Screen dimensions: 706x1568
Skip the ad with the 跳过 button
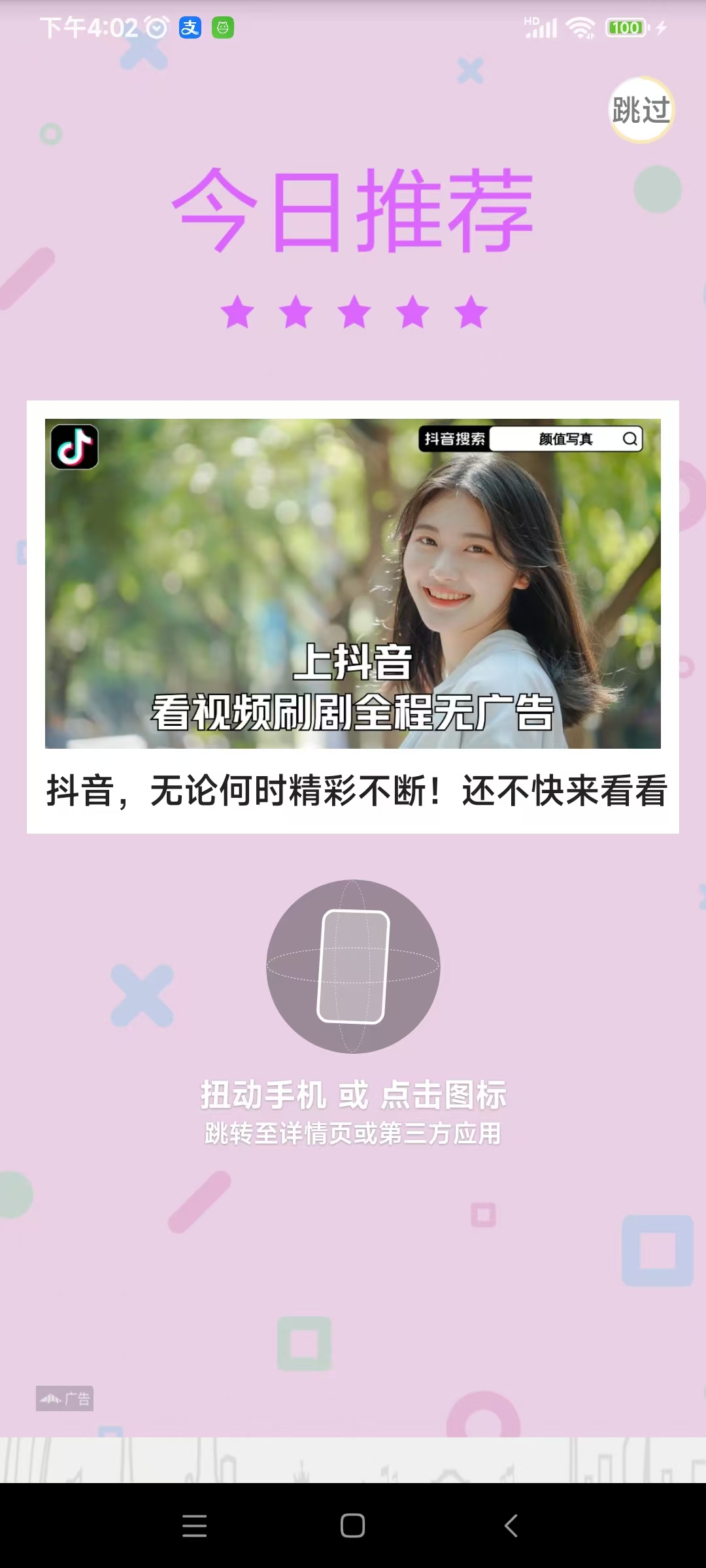click(x=641, y=110)
